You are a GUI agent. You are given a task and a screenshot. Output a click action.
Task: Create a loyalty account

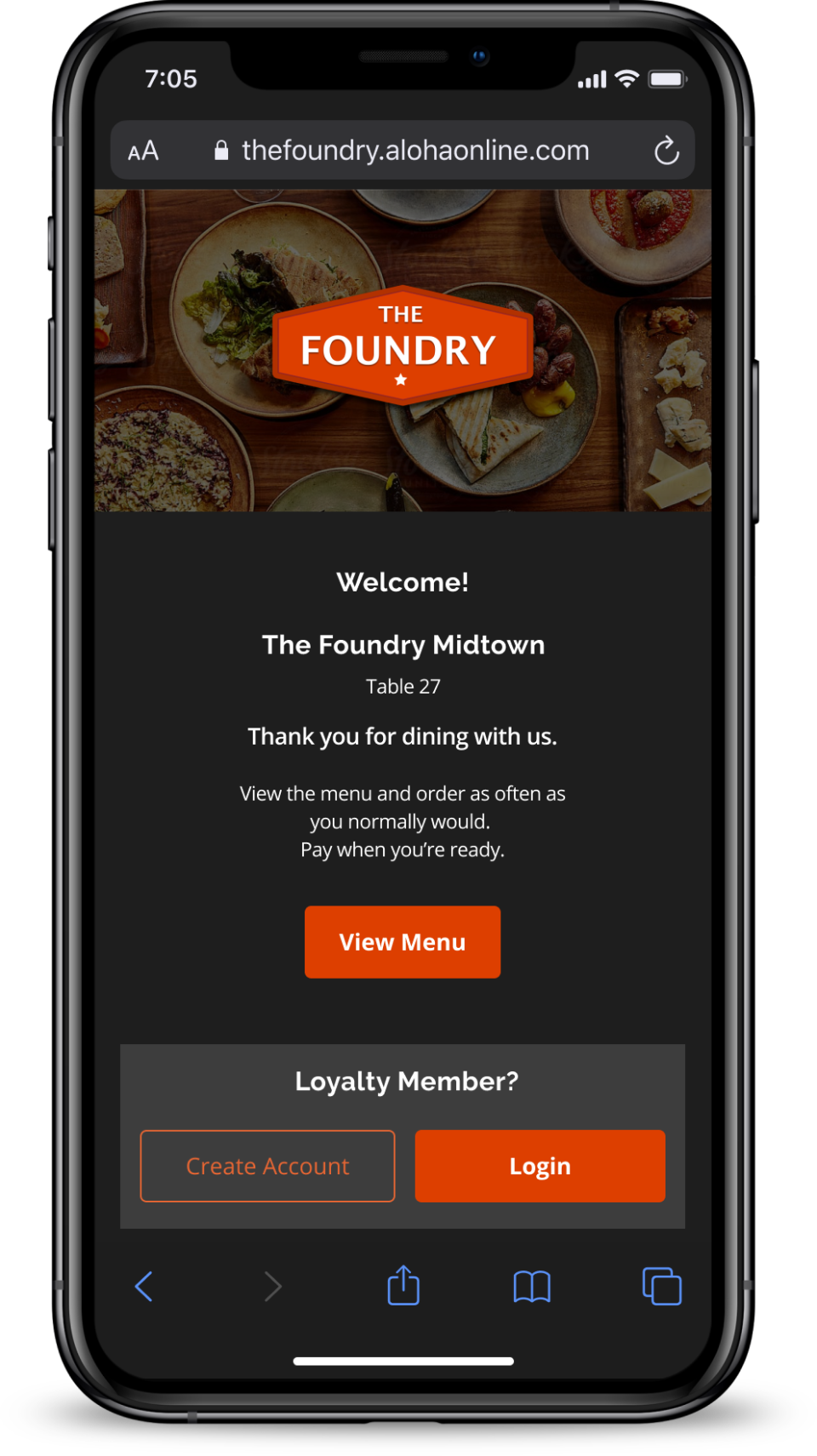click(x=267, y=1166)
